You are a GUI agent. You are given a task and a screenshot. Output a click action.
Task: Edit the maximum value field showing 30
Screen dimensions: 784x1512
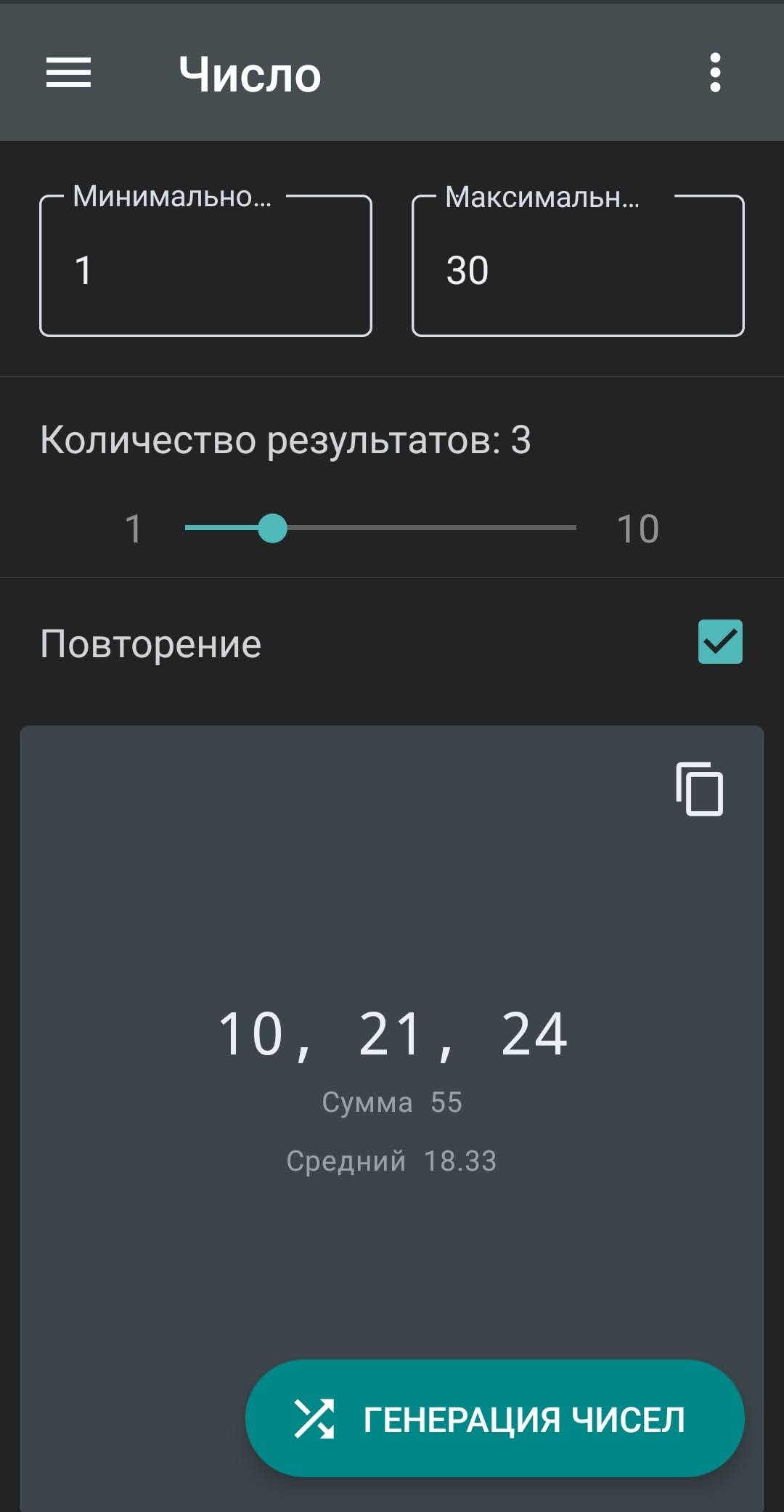578,266
